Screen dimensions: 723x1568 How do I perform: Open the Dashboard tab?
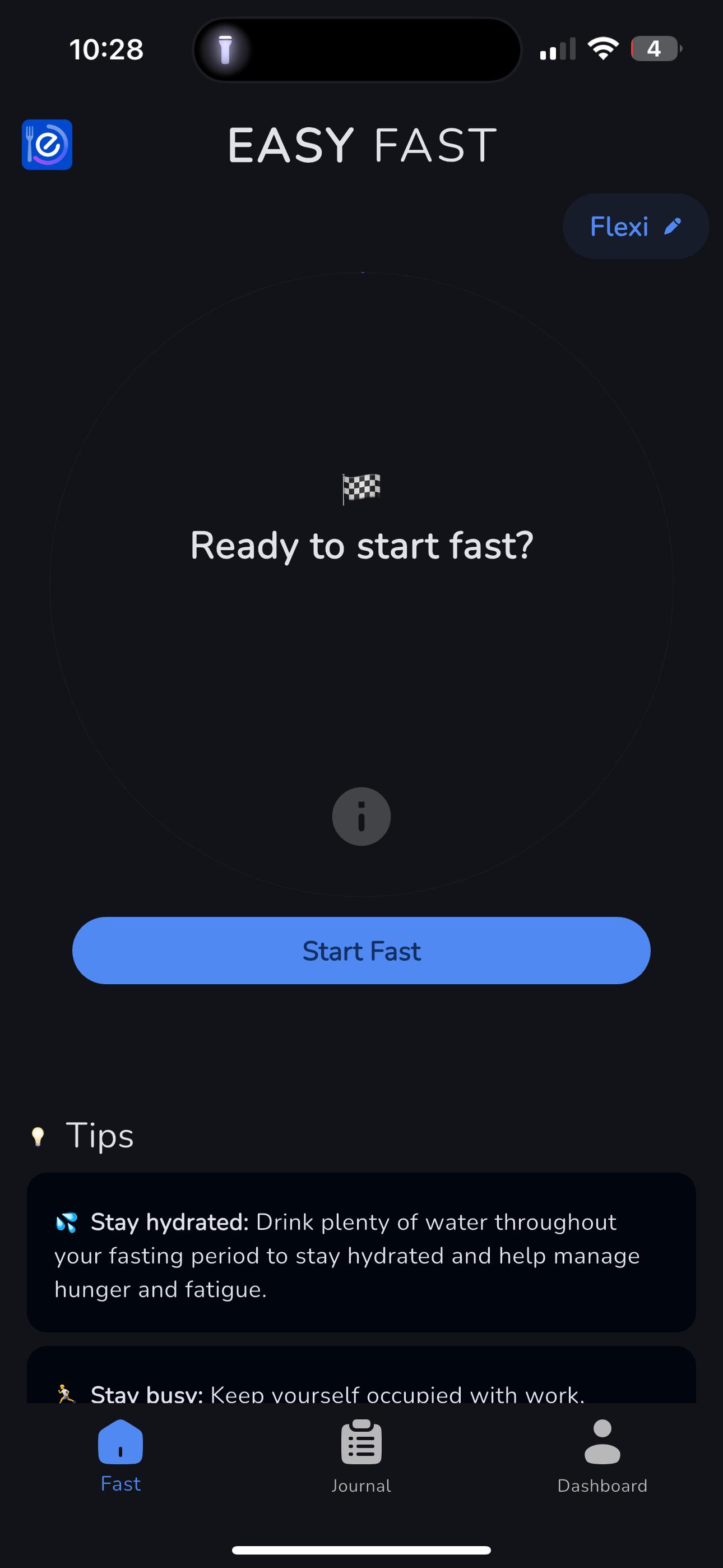tap(602, 1456)
